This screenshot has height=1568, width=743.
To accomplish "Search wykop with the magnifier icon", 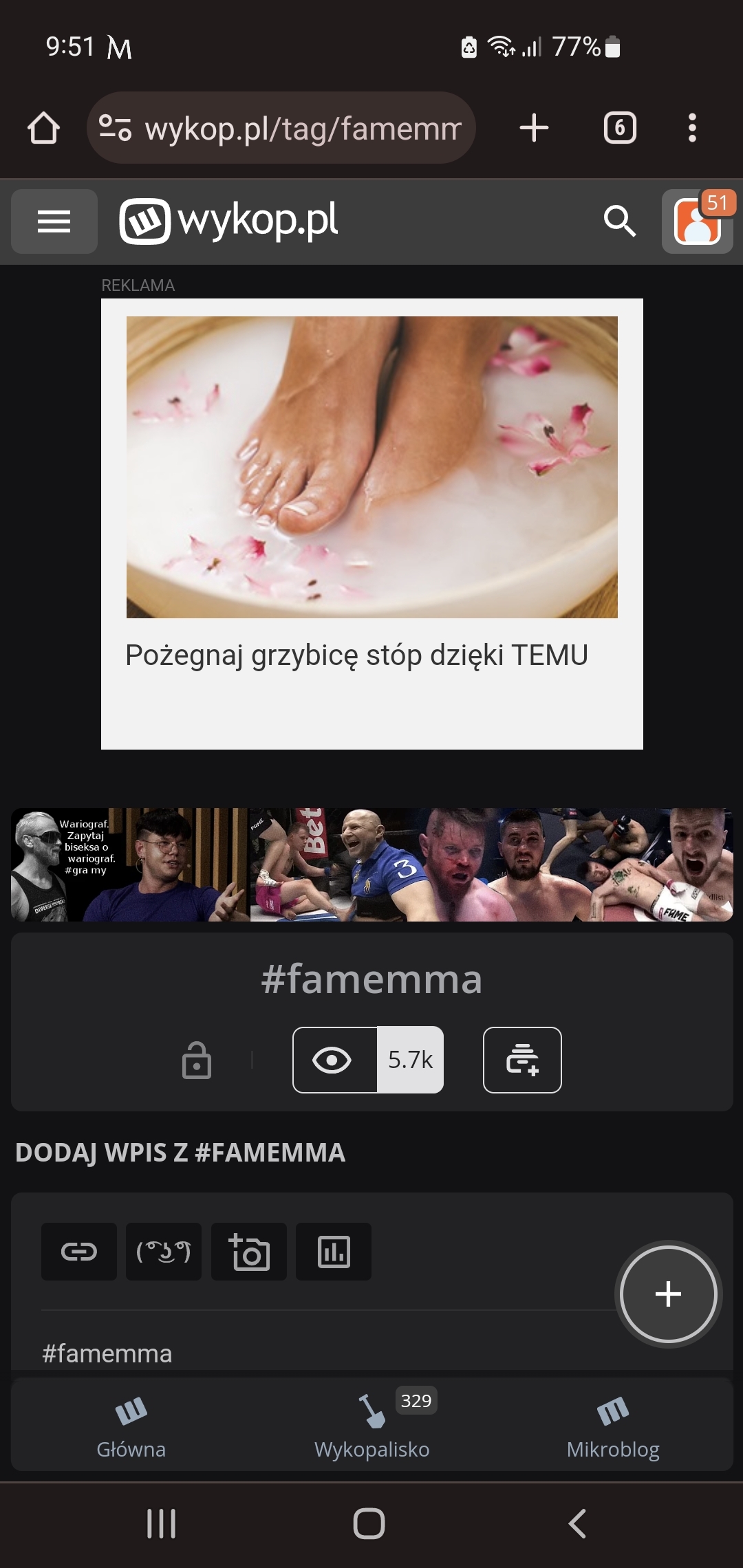I will pyautogui.click(x=619, y=221).
